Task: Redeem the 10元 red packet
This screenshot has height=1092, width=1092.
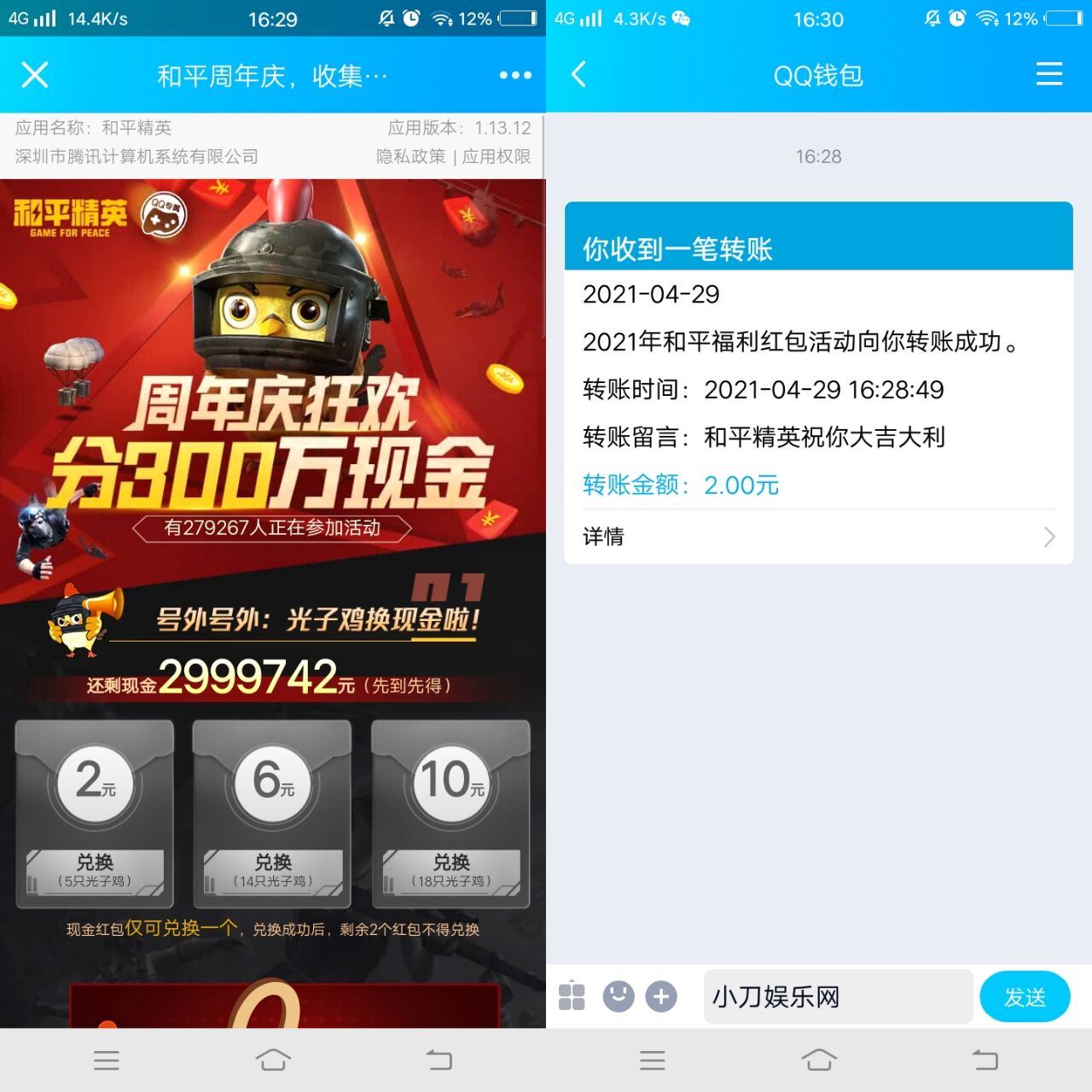Action: tap(451, 868)
